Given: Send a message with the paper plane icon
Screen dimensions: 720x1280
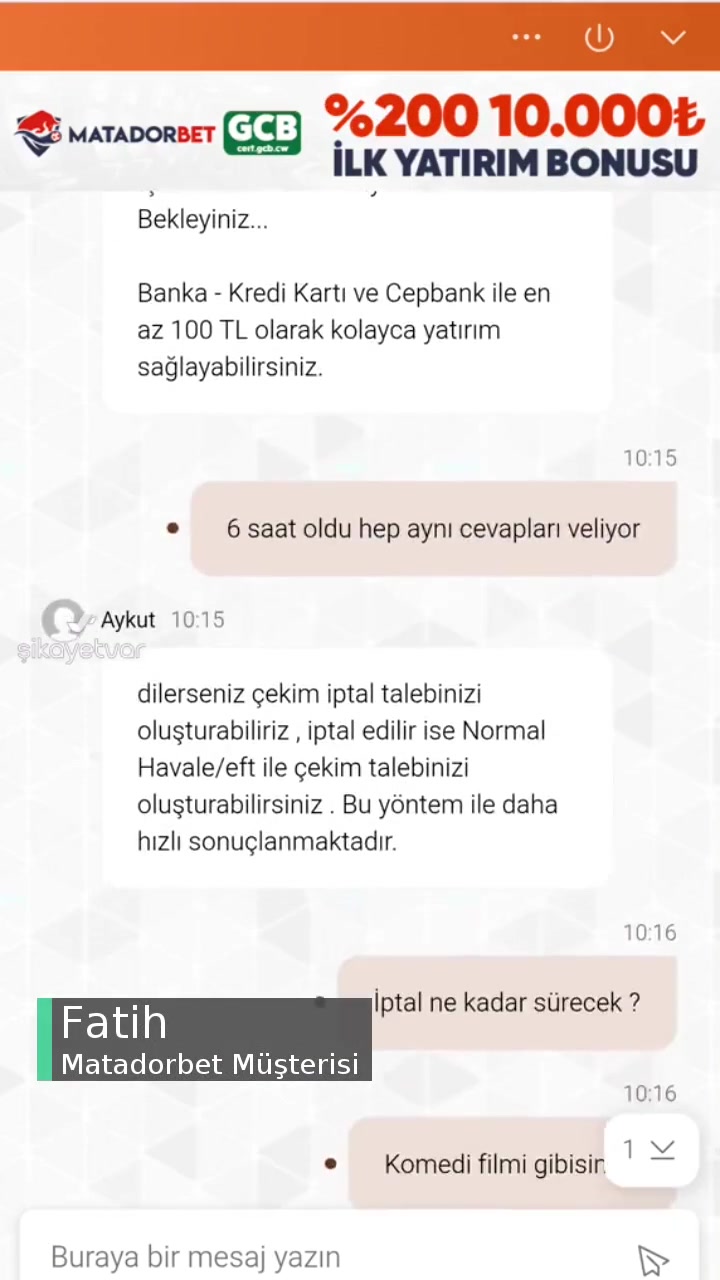Looking at the screenshot, I should coord(651,1259).
